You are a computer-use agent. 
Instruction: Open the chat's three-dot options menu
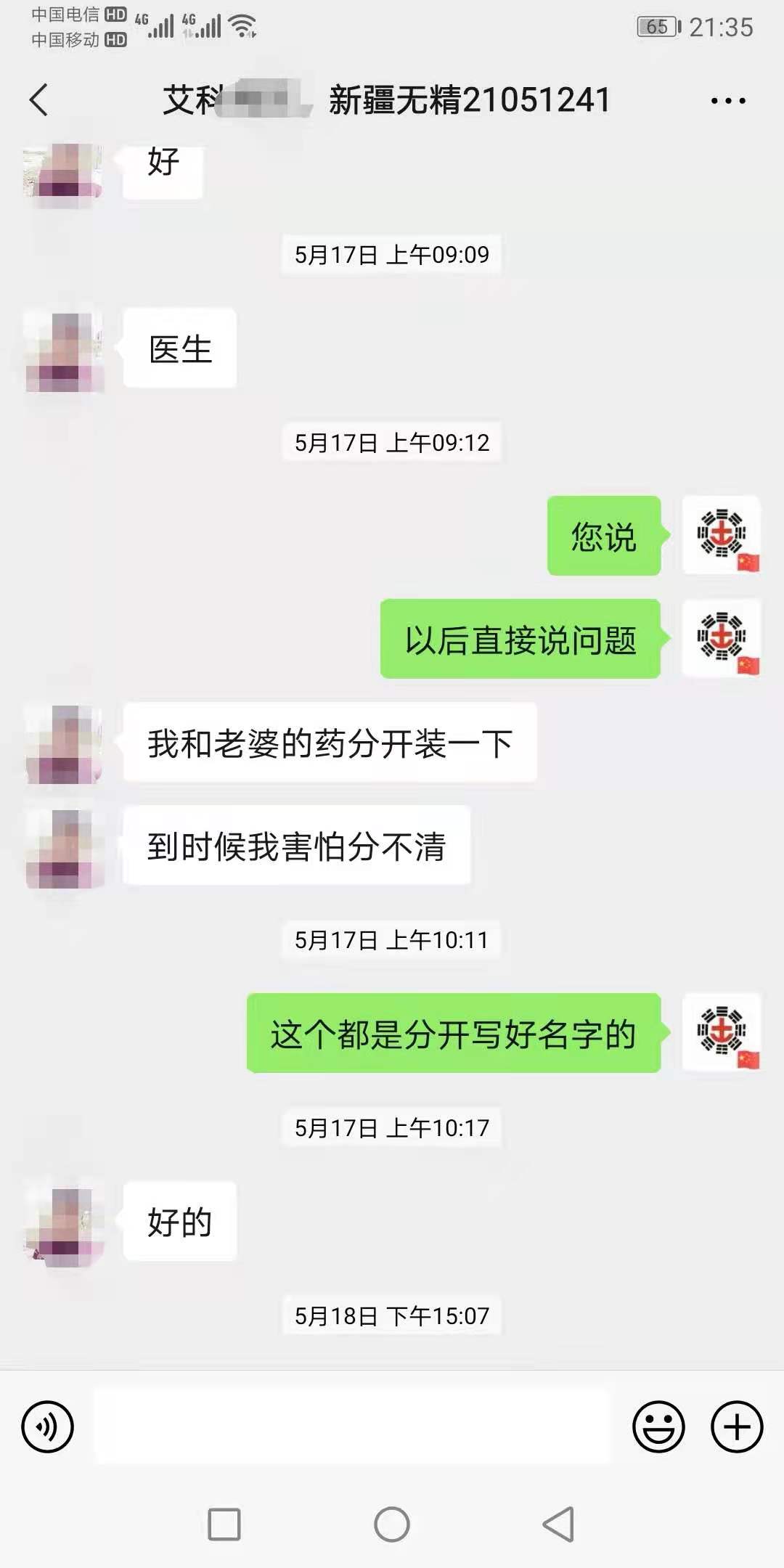[728, 100]
